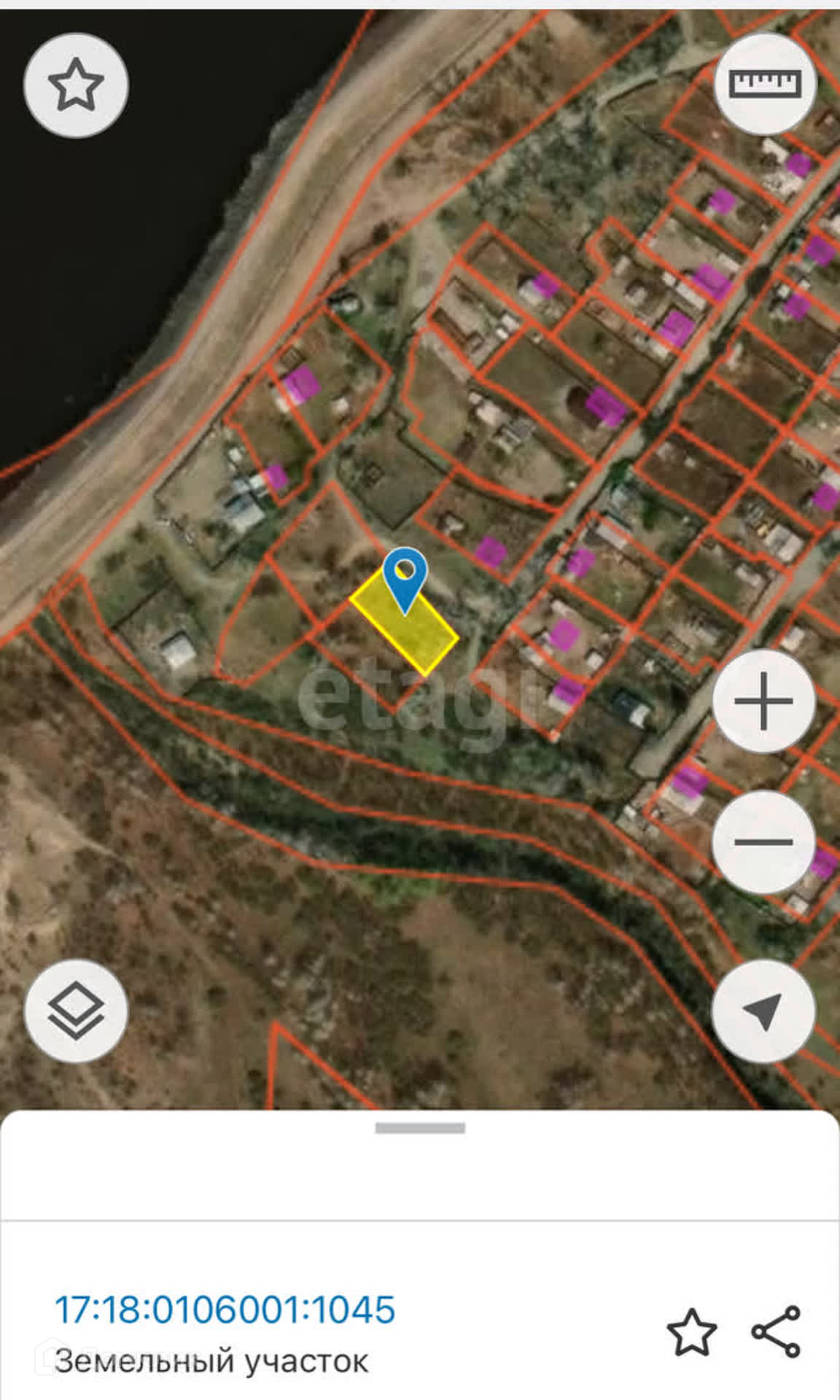The image size is (840, 1400).
Task: Open the map layers selector
Action: coord(76,1011)
